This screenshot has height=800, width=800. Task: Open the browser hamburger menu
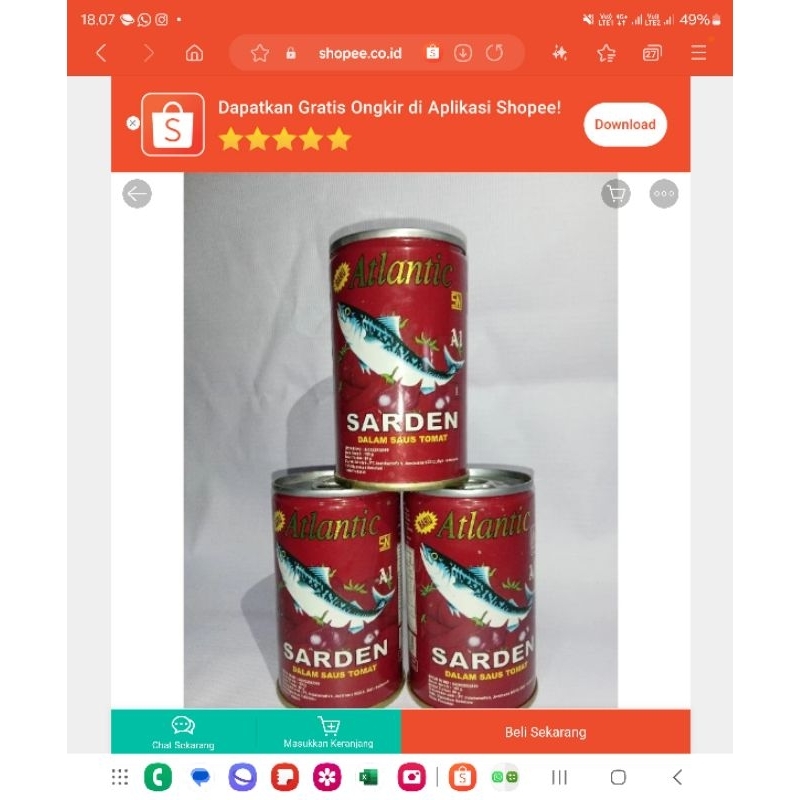[x=698, y=53]
